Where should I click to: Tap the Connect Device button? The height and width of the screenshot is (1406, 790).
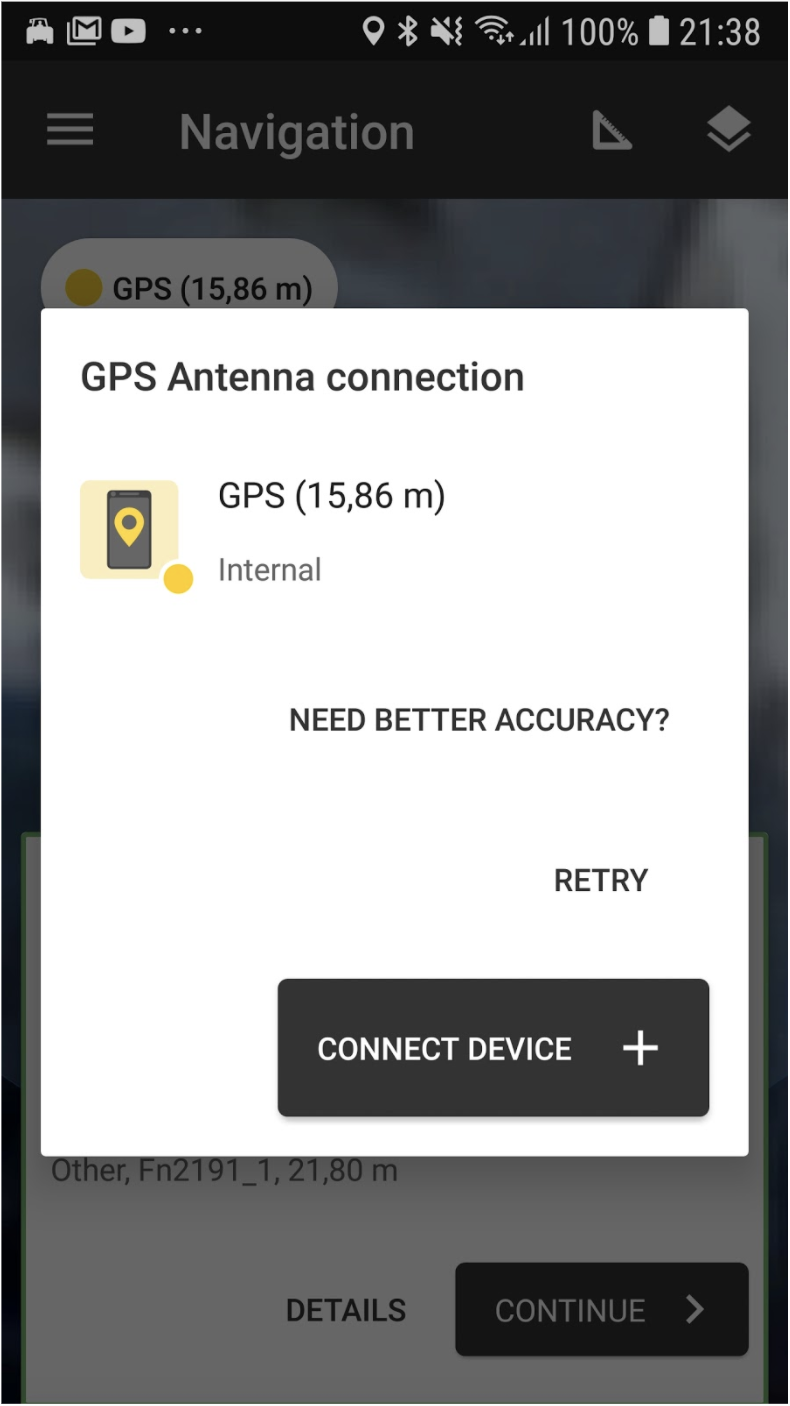493,1047
